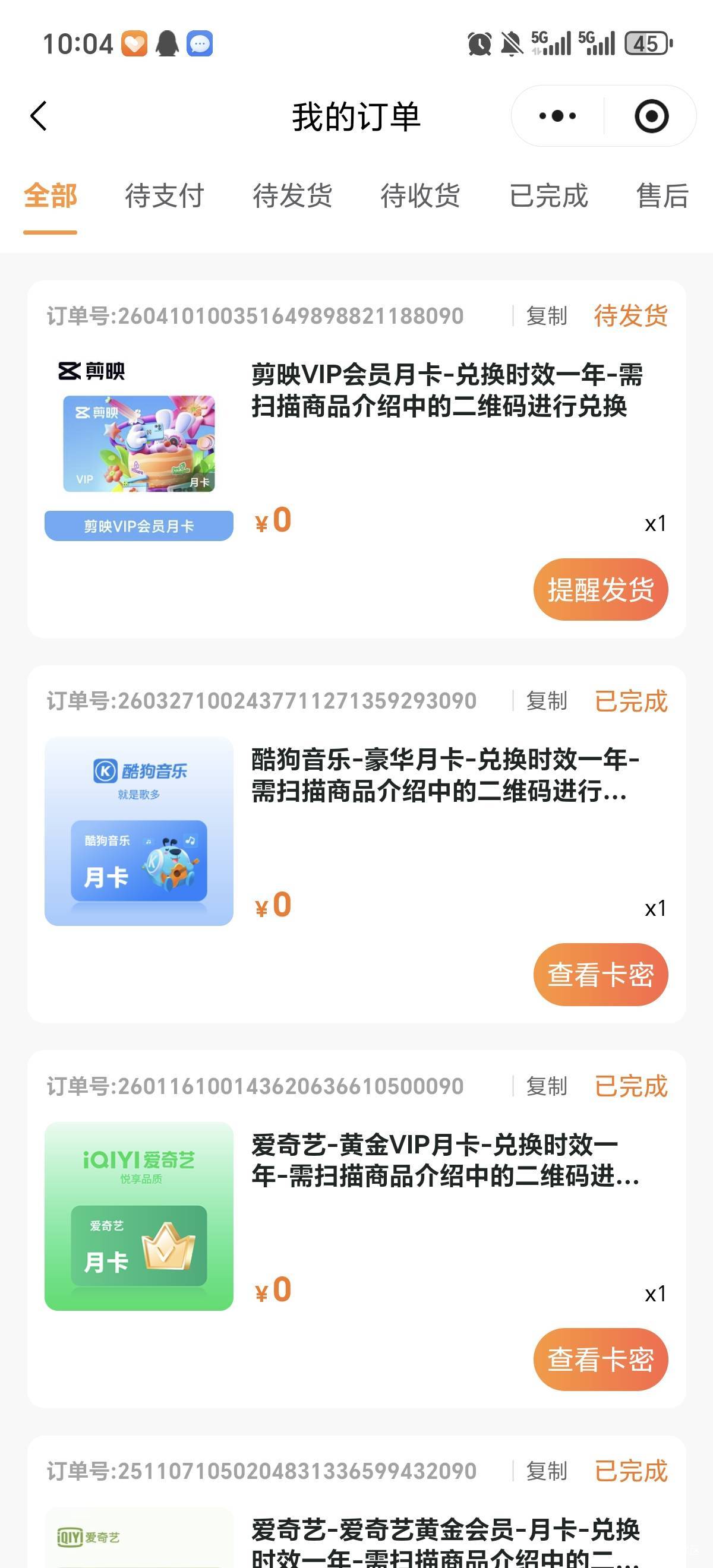The height and width of the screenshot is (1568, 713).
Task: Copy the 爱奇艺-黄金VIP月卡 order number
Action: pyautogui.click(x=546, y=1086)
